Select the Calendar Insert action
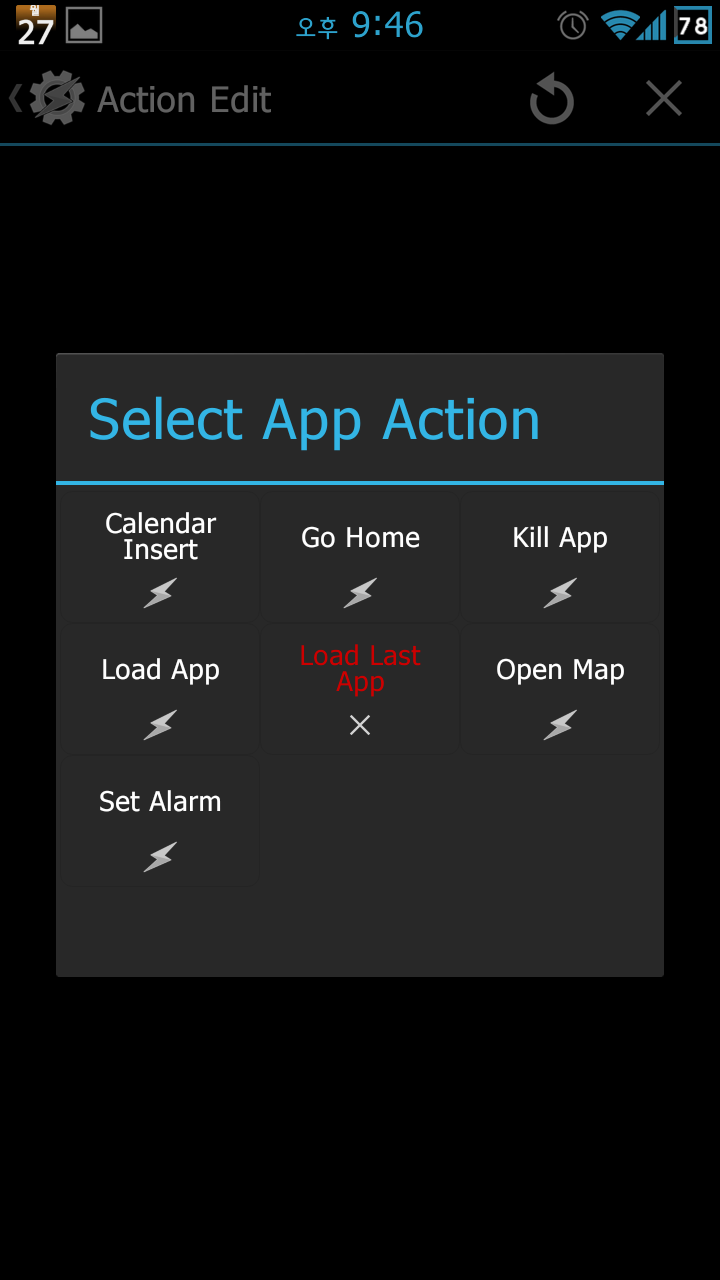The height and width of the screenshot is (1280, 720). click(x=160, y=557)
